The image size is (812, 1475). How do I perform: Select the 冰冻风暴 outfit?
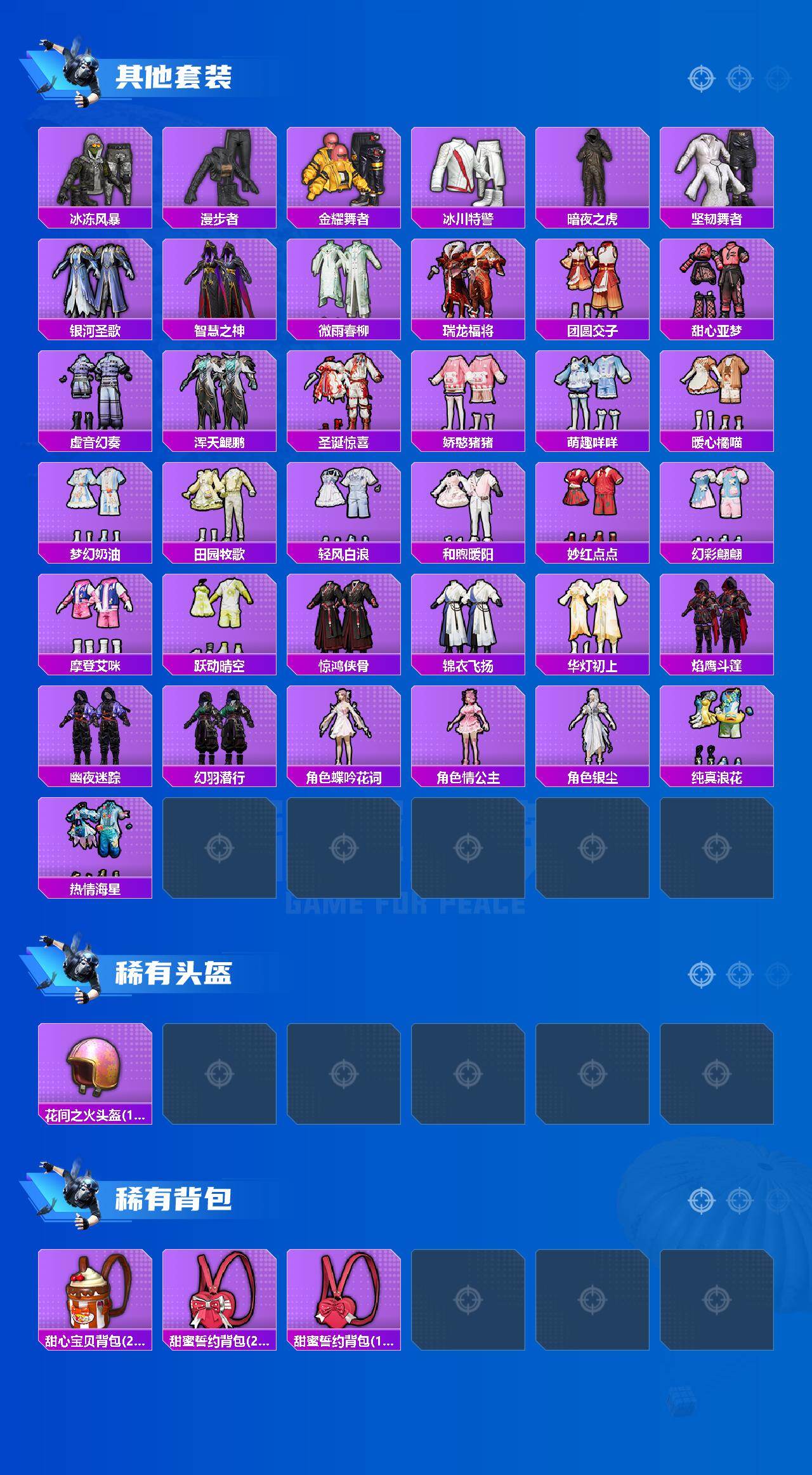[x=94, y=171]
